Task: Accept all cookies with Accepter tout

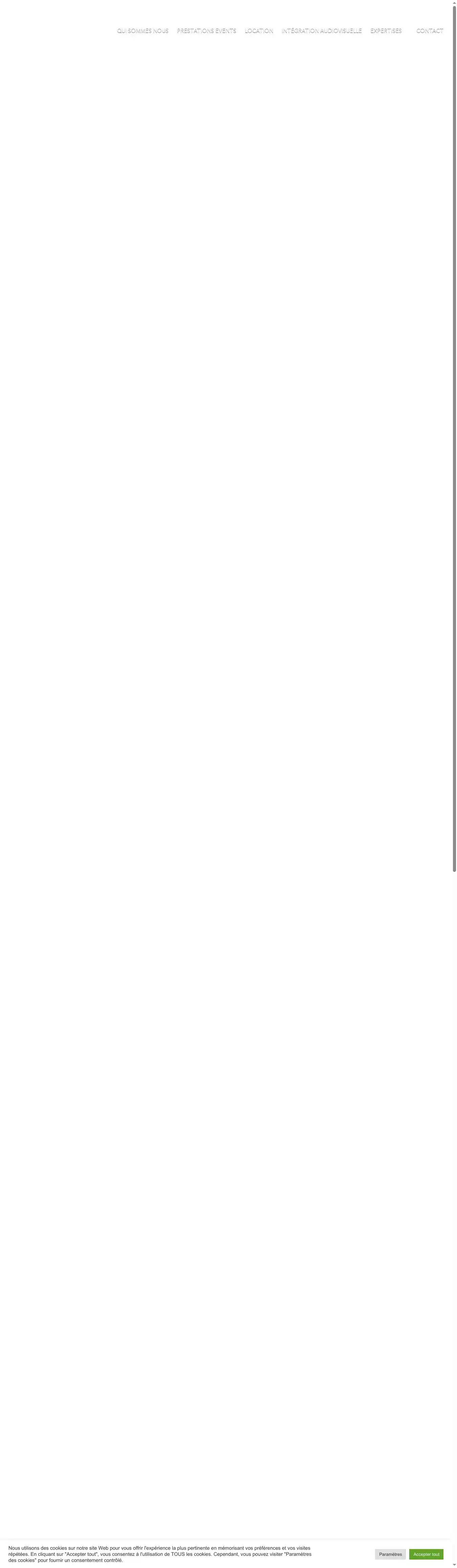Action: 426,1554
